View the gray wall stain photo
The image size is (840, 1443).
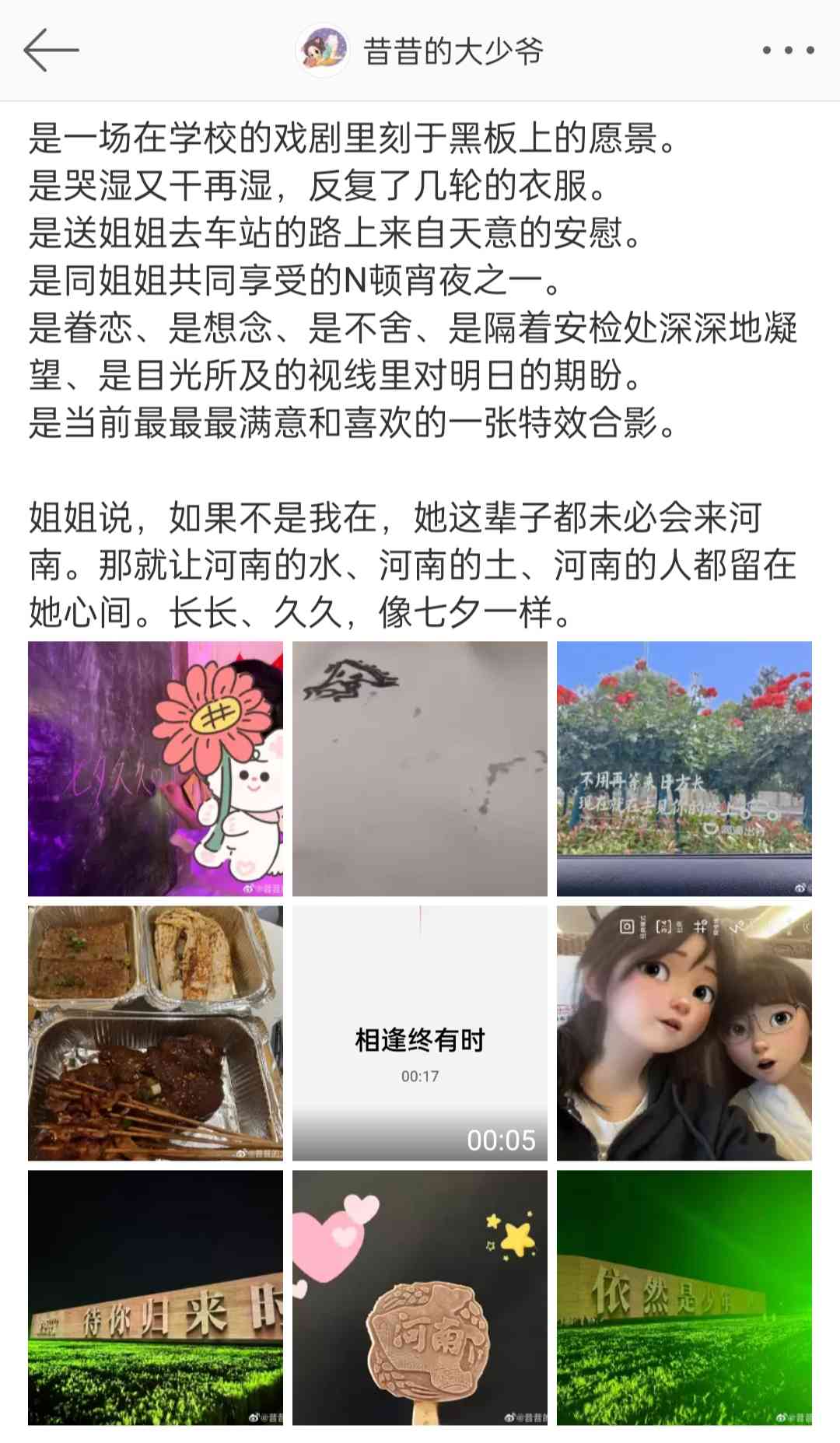pyautogui.click(x=420, y=769)
